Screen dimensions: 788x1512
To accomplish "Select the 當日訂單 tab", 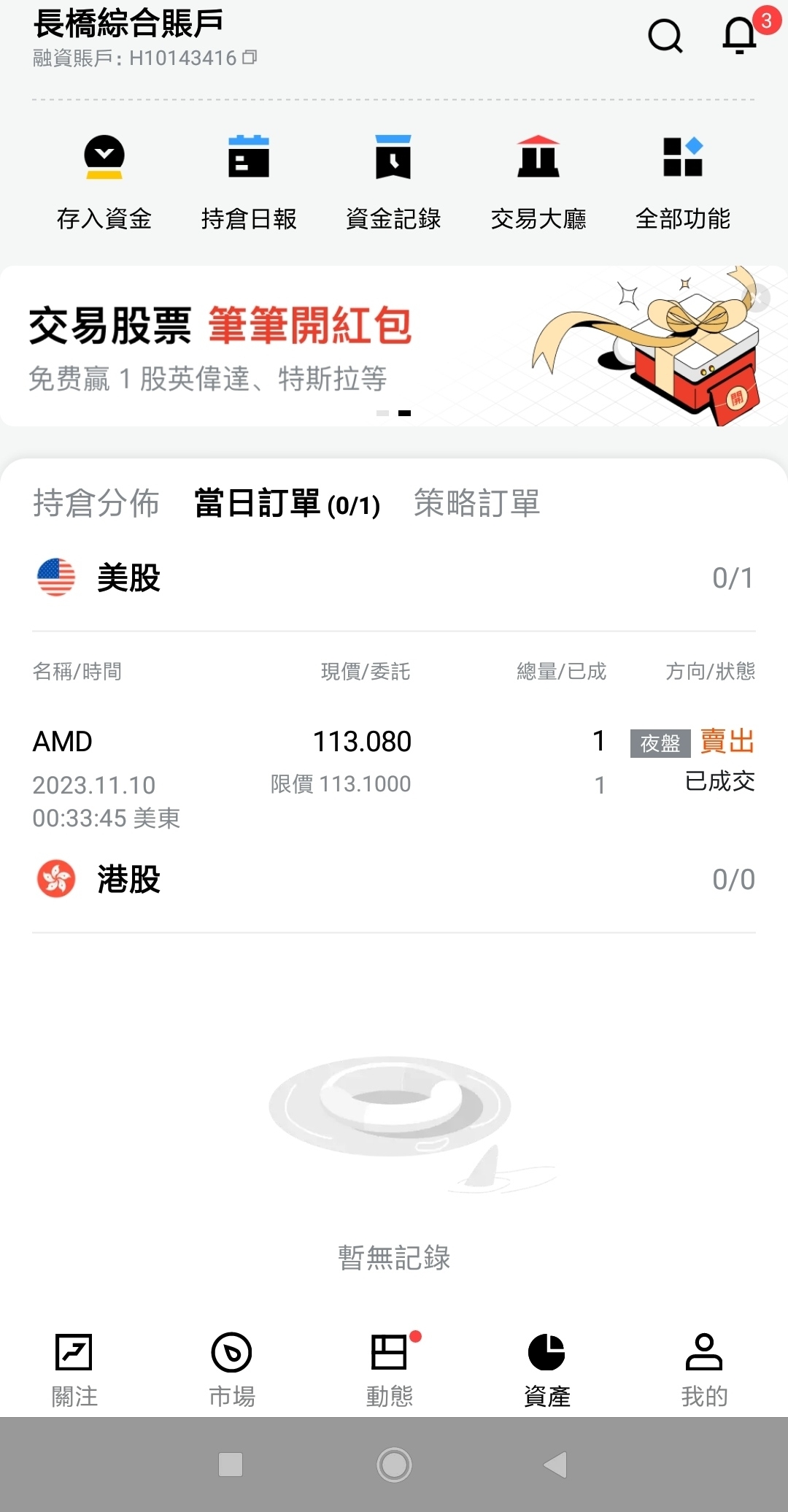I will 287,504.
